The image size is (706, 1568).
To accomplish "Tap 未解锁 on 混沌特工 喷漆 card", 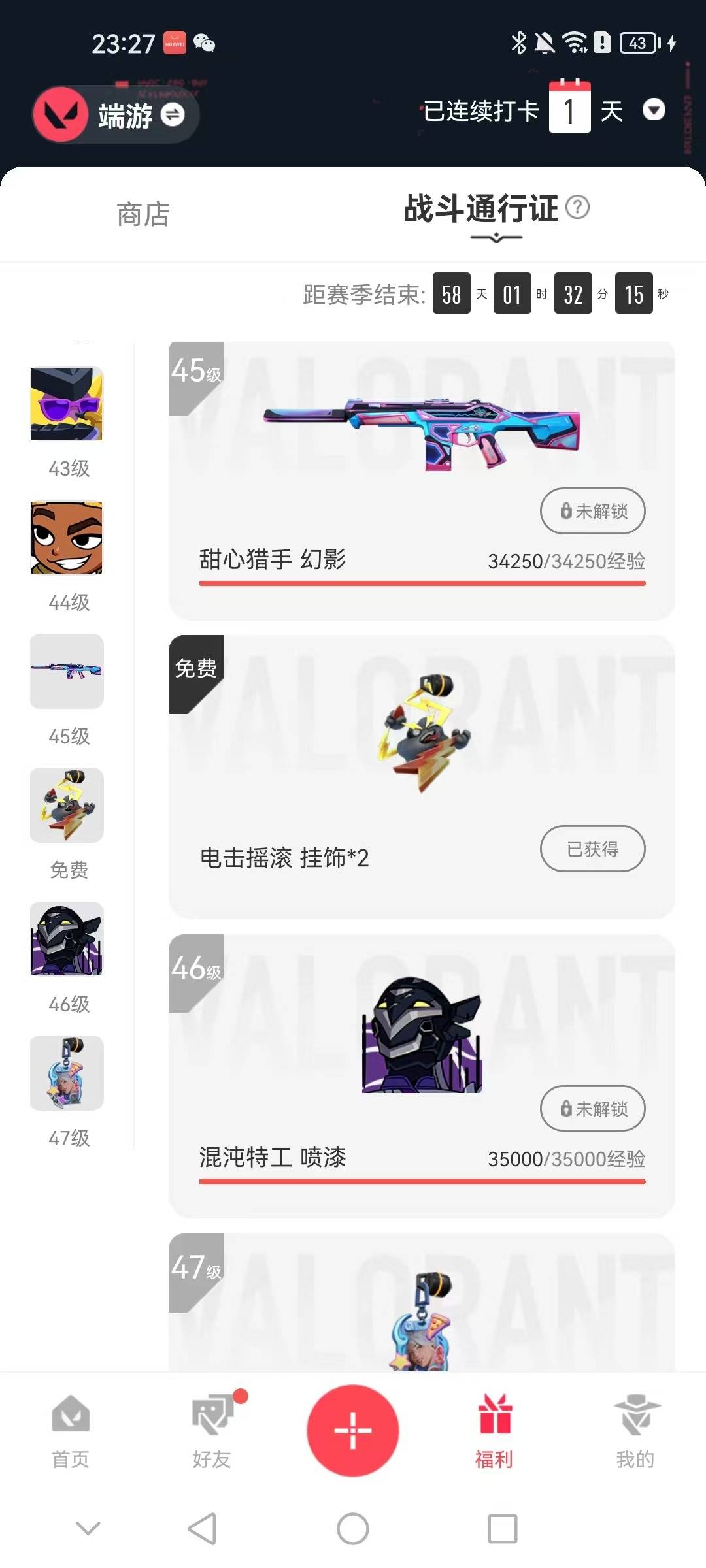I will pos(592,1109).
